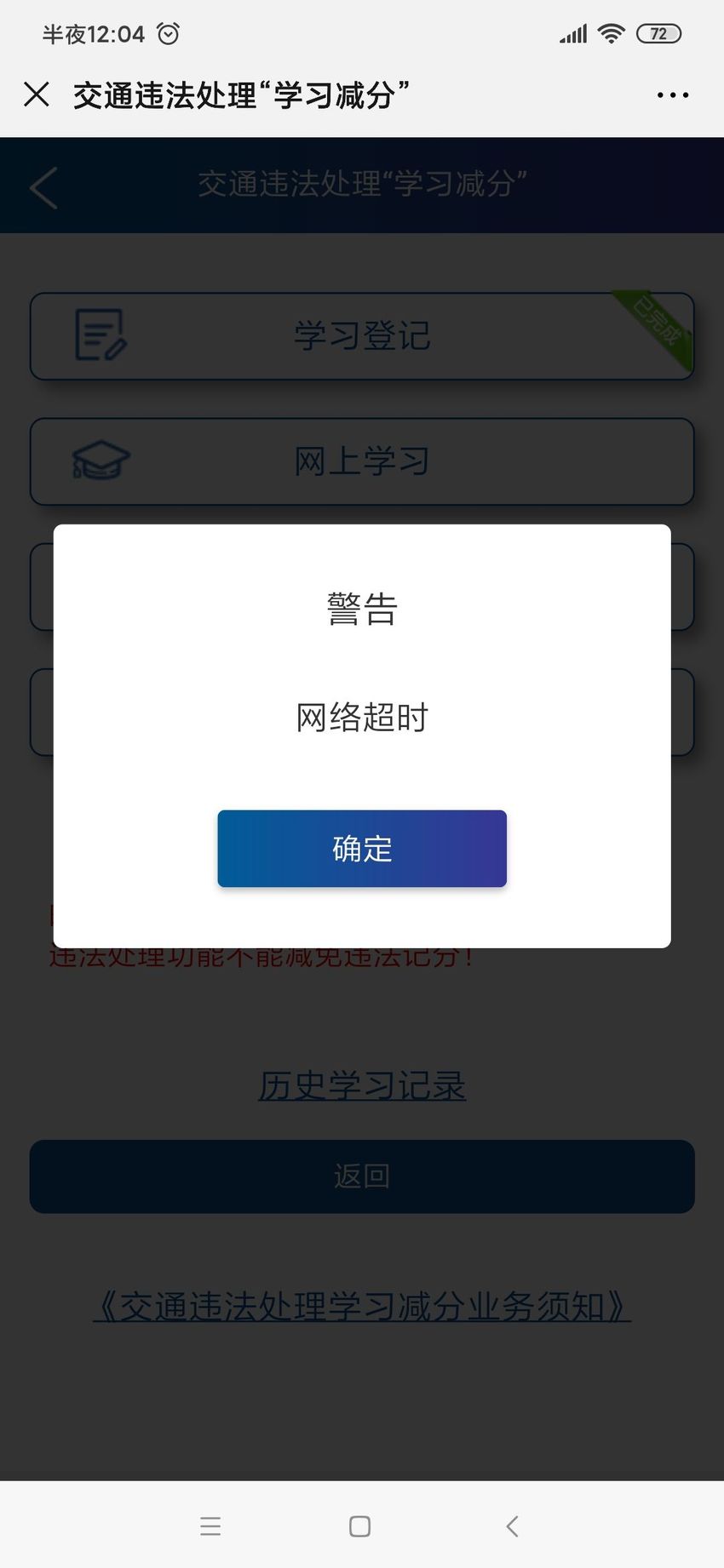Open system recent apps menu
This screenshot has width=724, height=1568.
click(x=210, y=1526)
